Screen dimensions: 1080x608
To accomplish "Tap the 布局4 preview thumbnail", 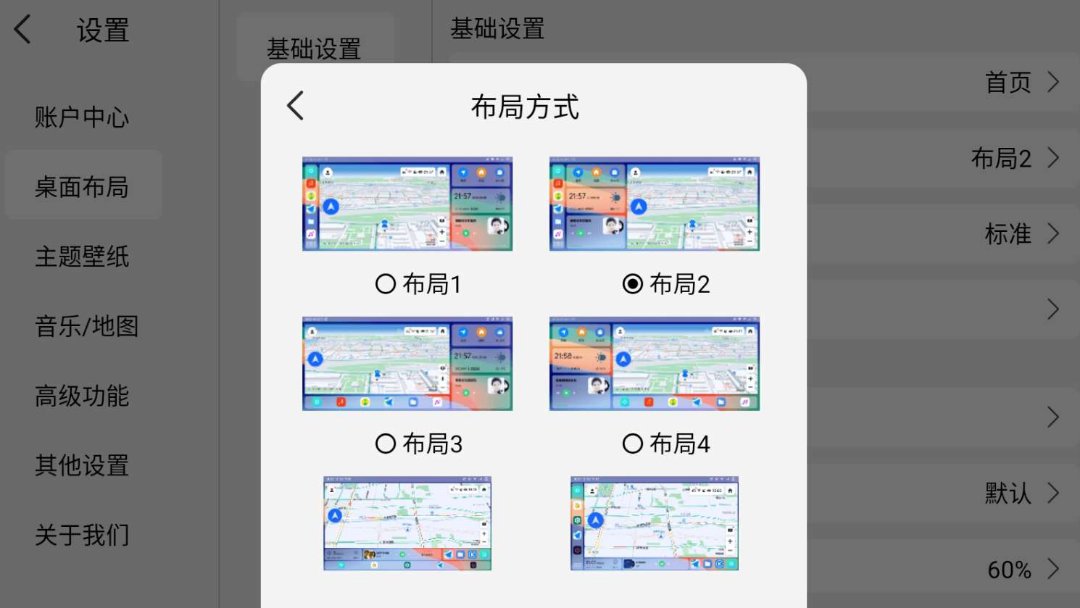I will (x=654, y=364).
